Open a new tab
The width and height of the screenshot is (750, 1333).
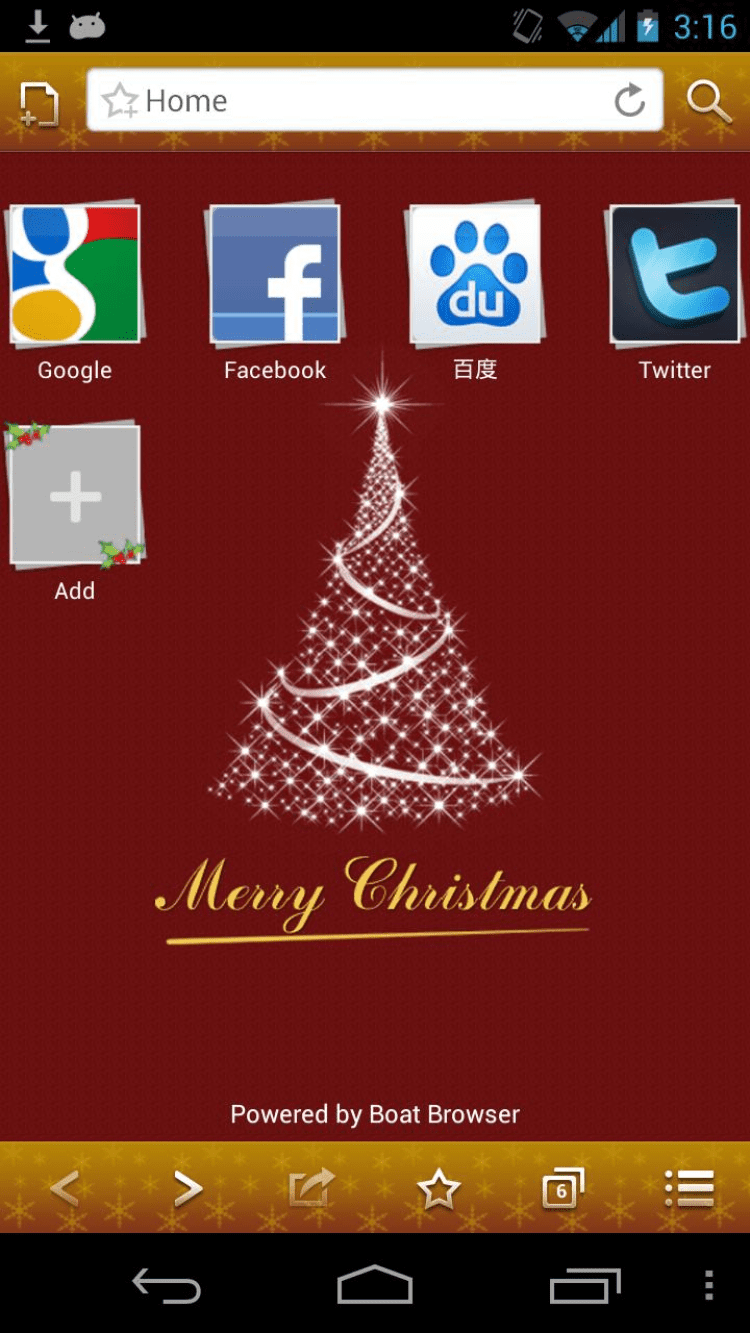[40, 104]
